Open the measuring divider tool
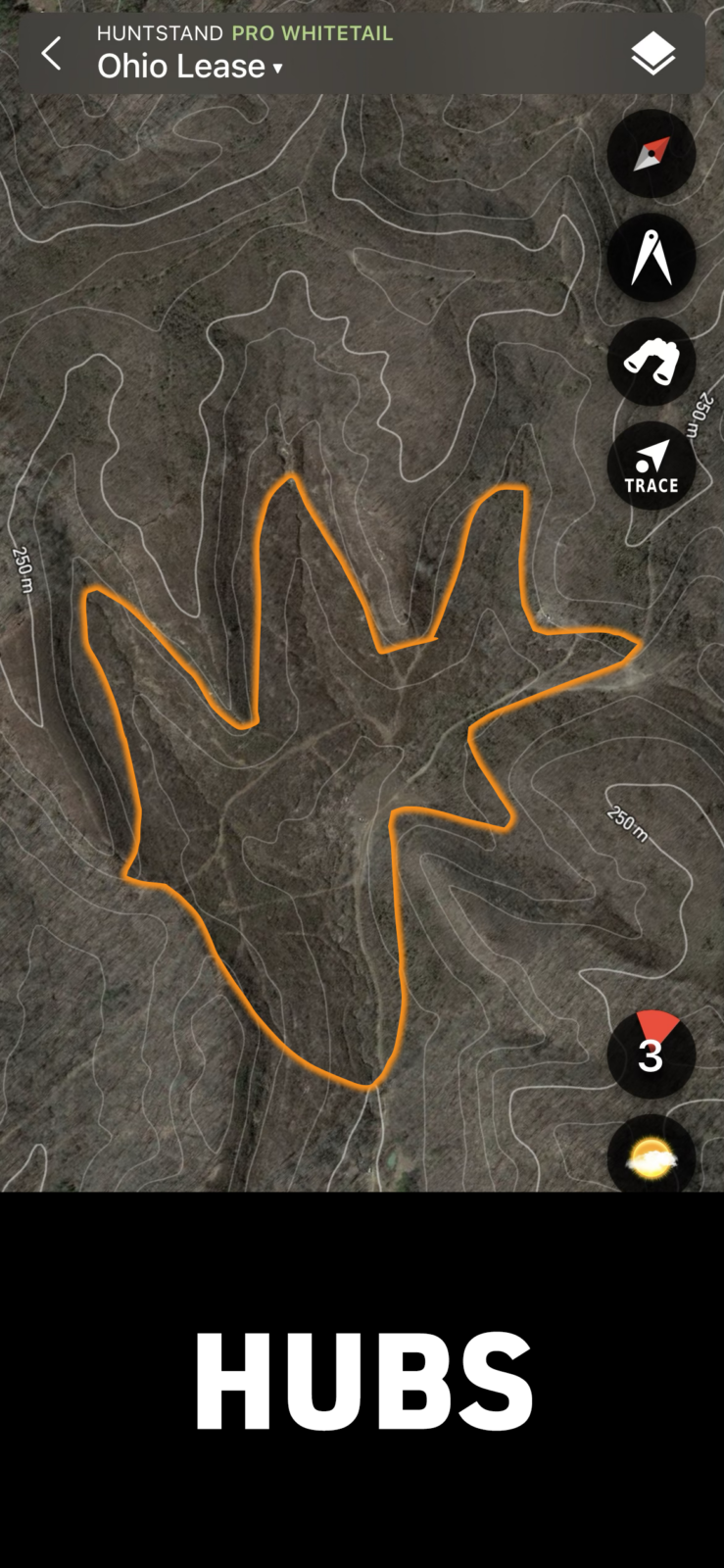724x1568 pixels. click(652, 258)
